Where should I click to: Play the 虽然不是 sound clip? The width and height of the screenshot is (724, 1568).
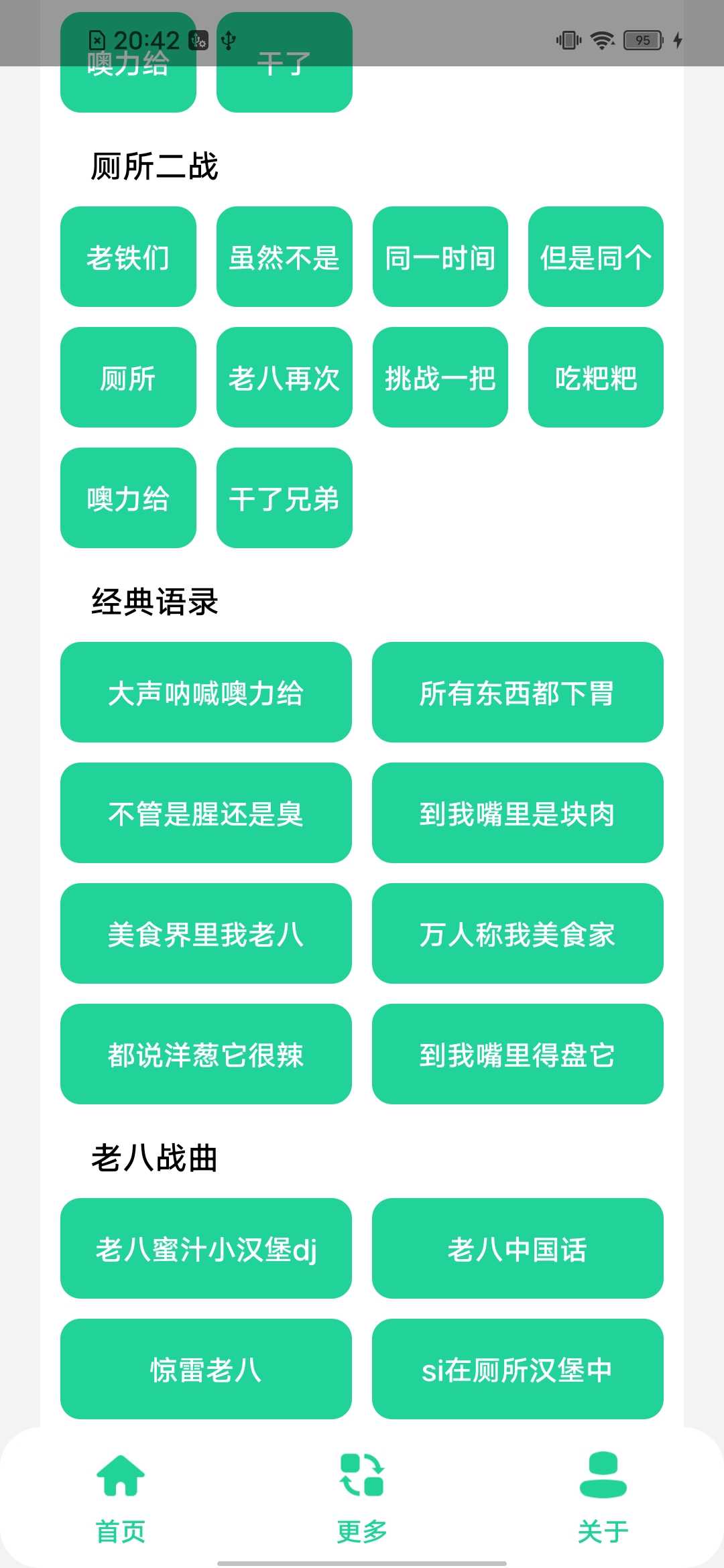click(x=284, y=258)
